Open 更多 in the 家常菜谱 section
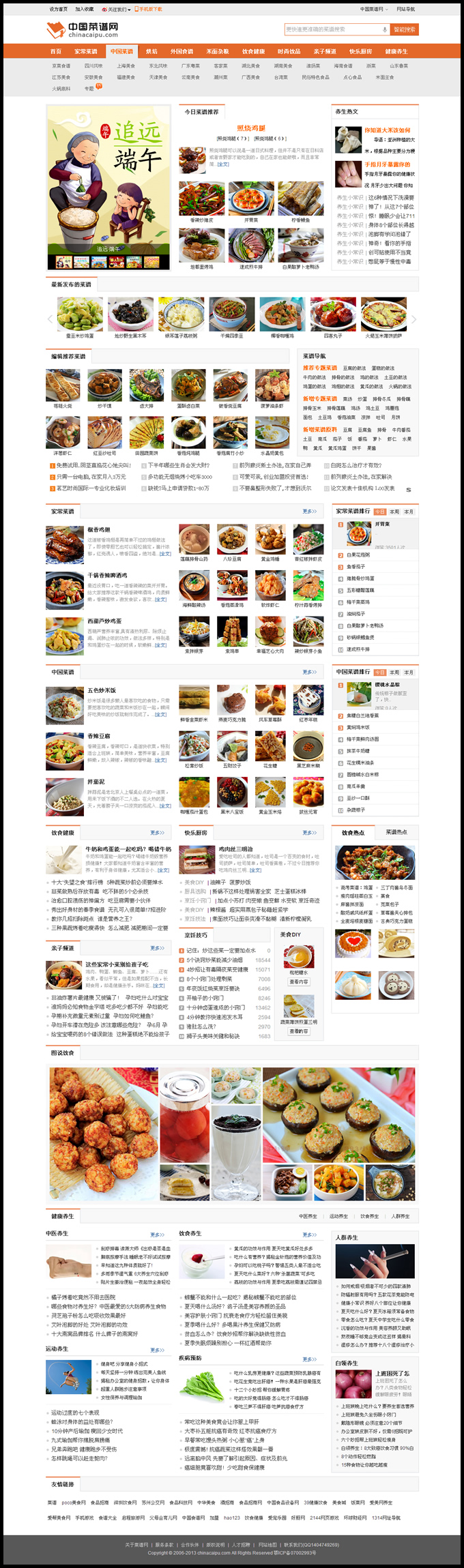The image size is (464, 1568). 309,511
